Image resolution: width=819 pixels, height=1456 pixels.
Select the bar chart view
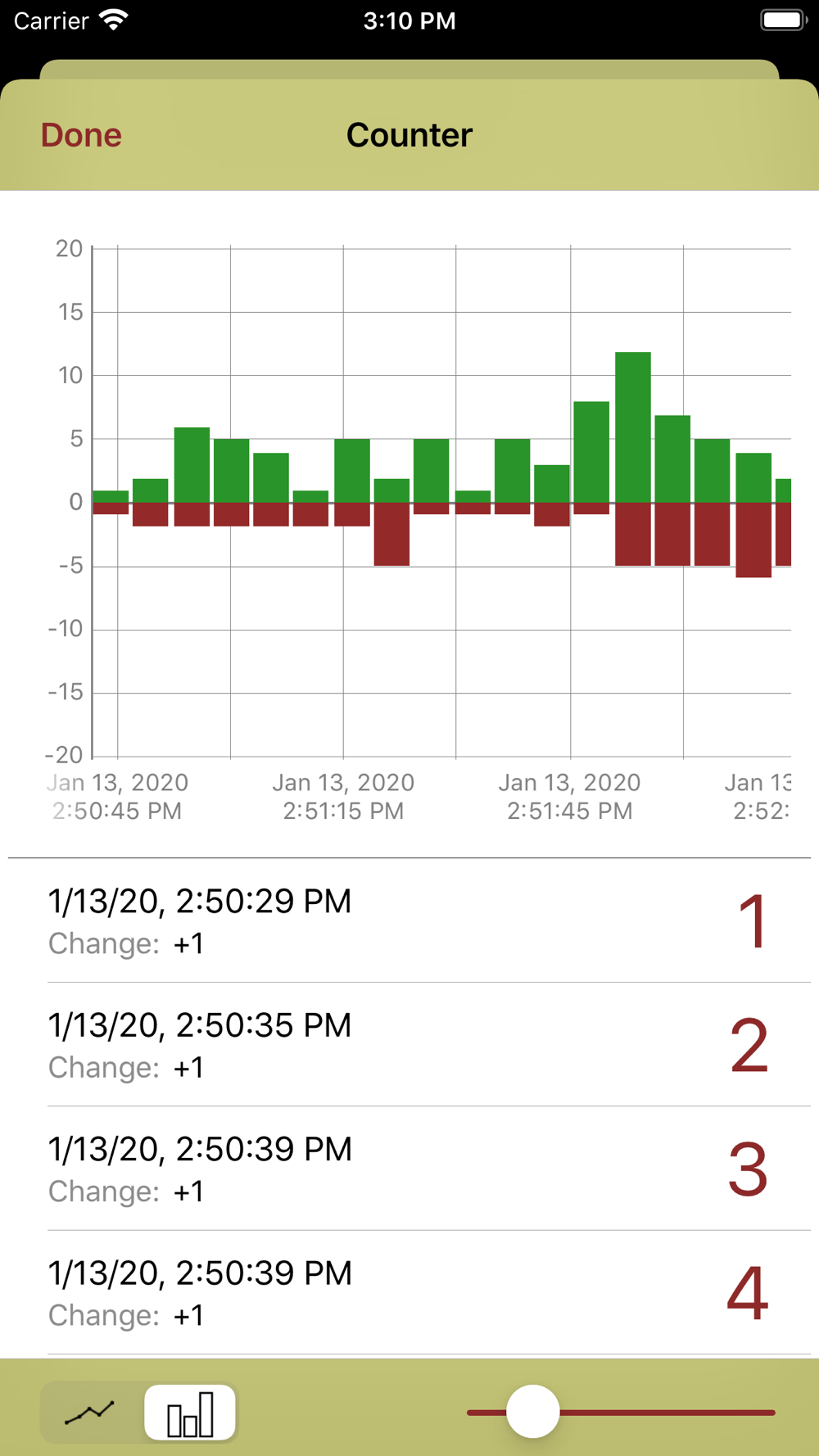pos(190,1413)
